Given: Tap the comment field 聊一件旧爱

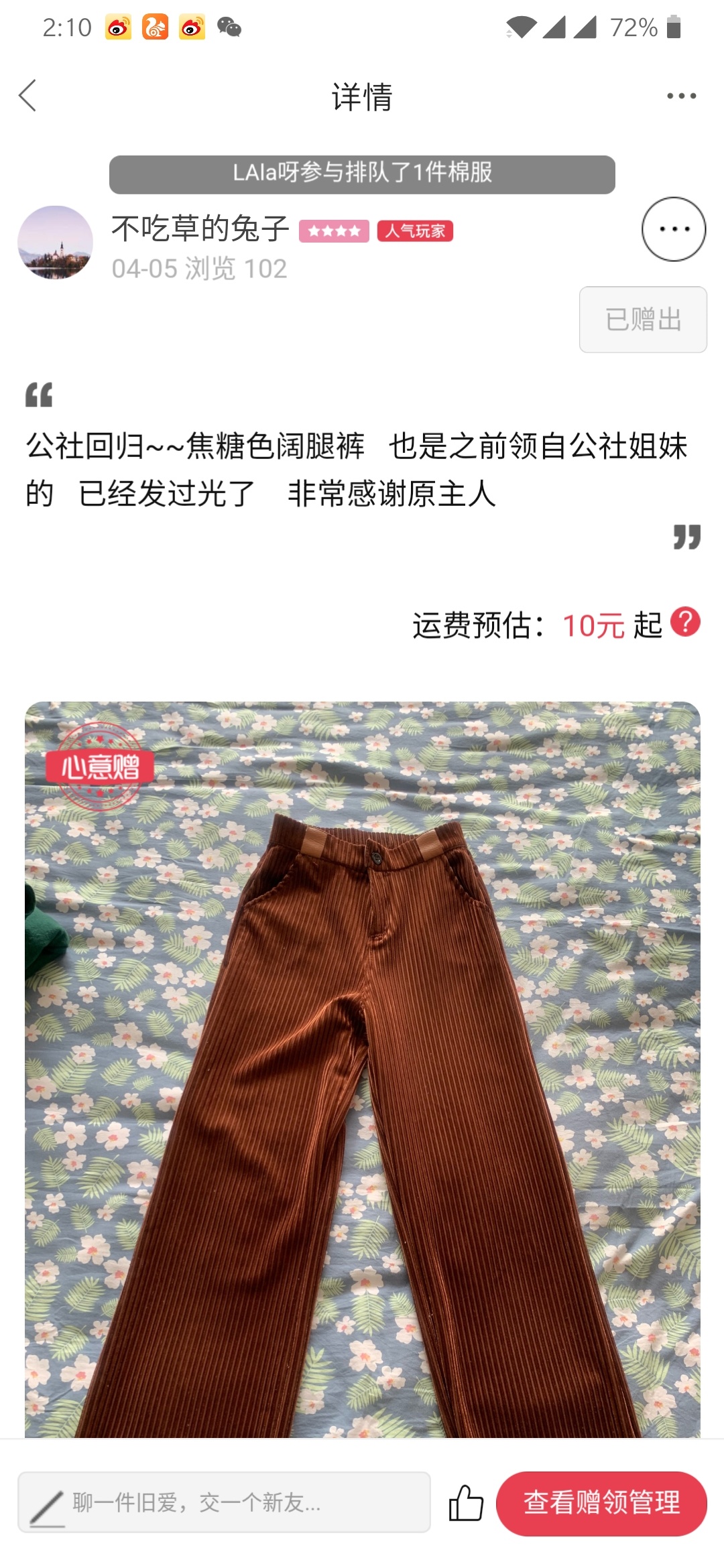Looking at the screenshot, I should point(224,1502).
